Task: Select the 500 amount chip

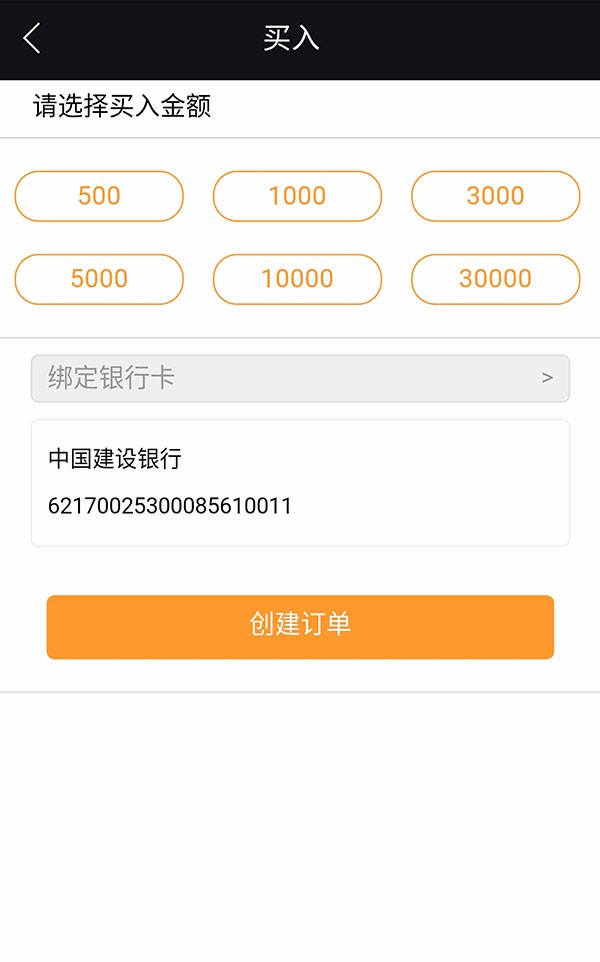Action: 99,196
